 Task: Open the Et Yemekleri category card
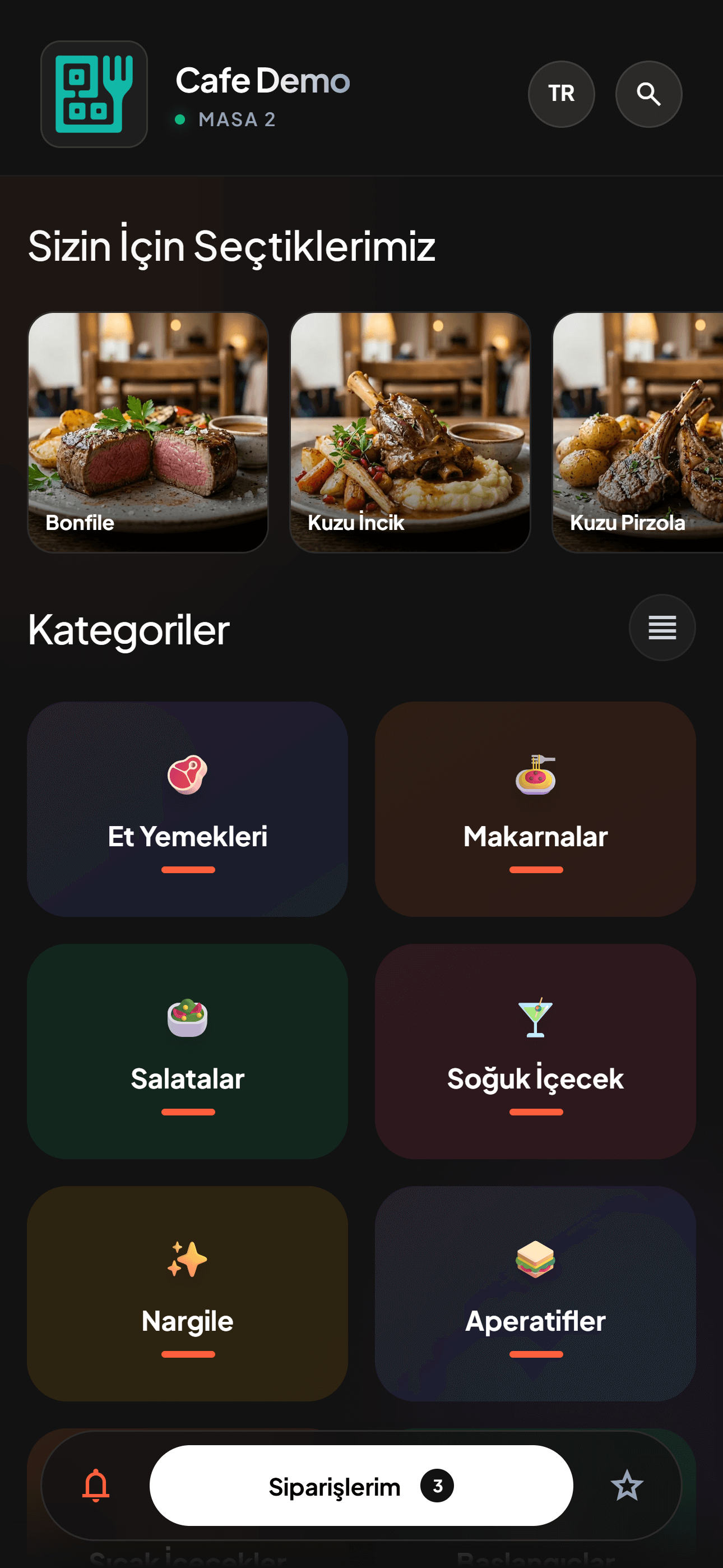pos(186,810)
